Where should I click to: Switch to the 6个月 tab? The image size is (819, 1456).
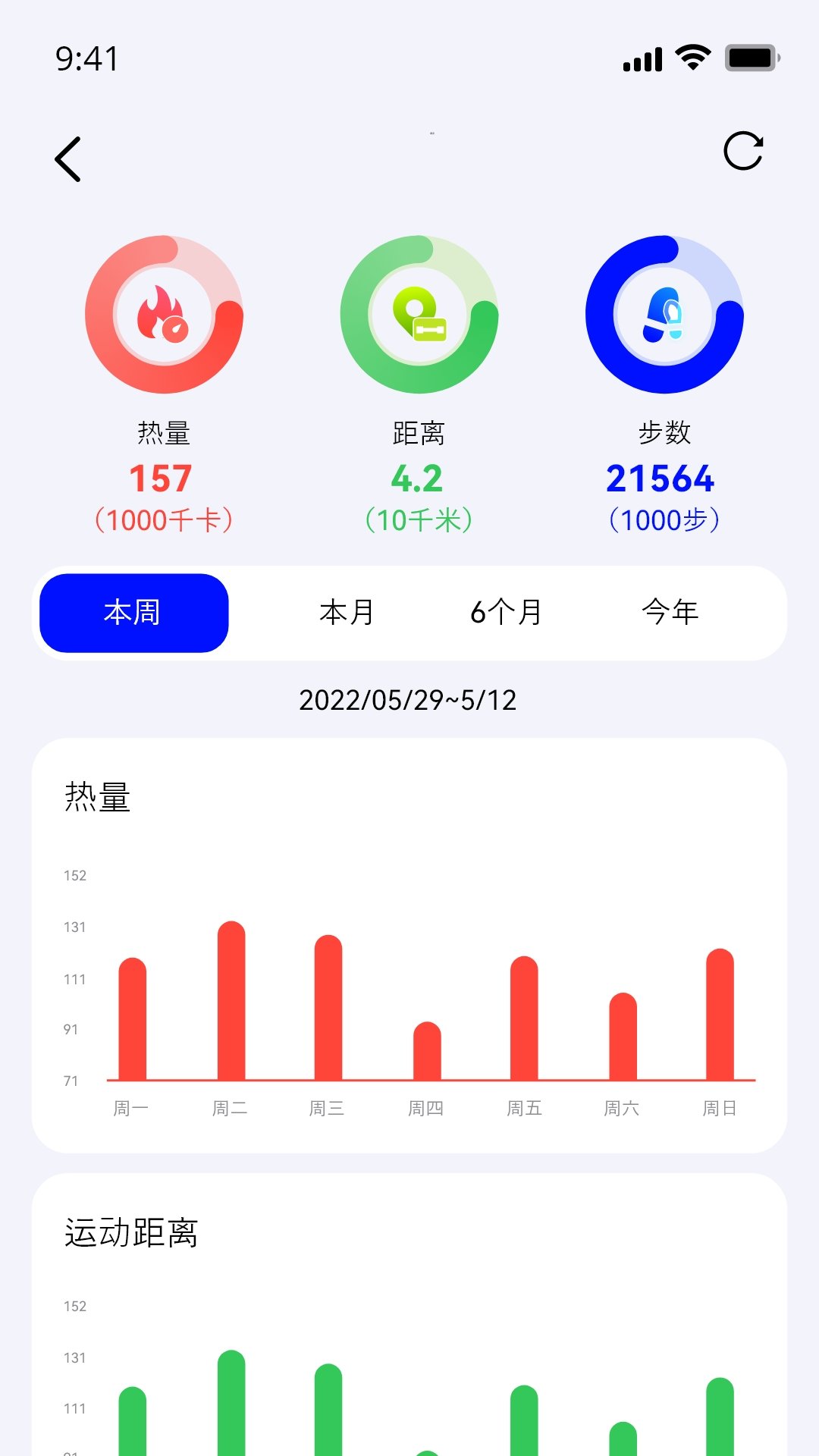click(506, 613)
